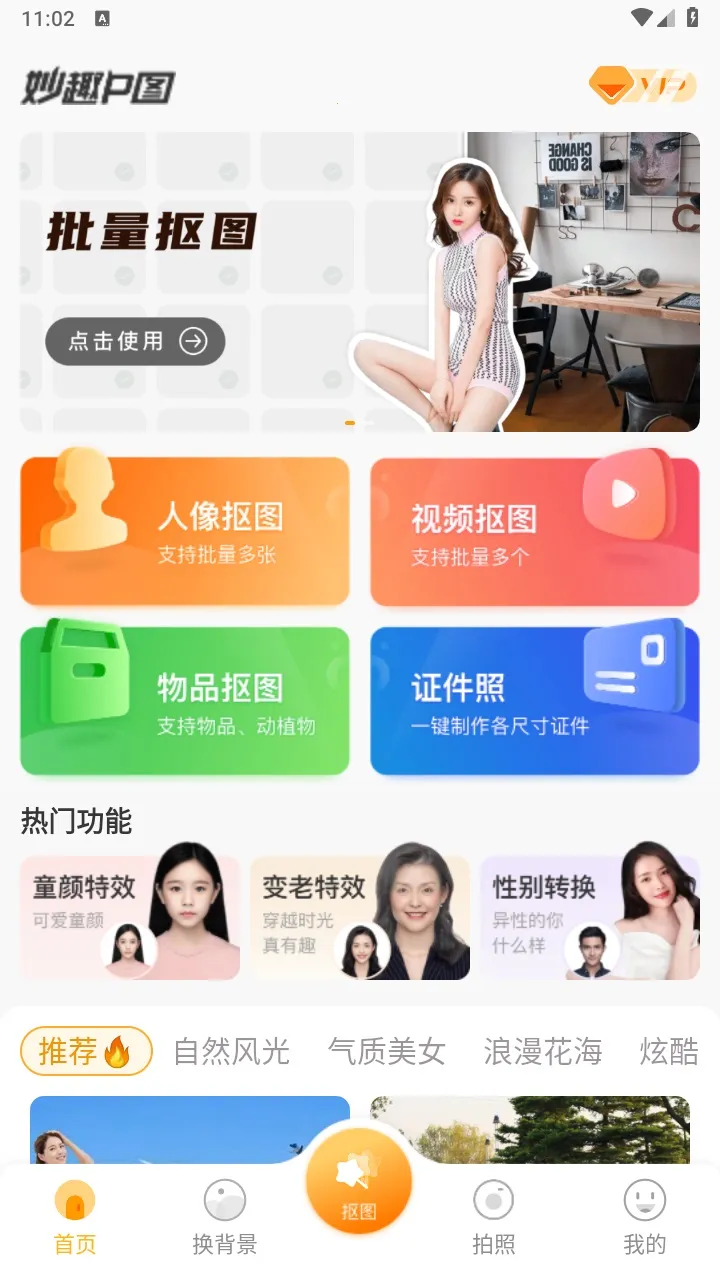Screen dimensions: 720x1280
Task: Switch to the 浪漫花海 tab
Action: (x=543, y=1051)
